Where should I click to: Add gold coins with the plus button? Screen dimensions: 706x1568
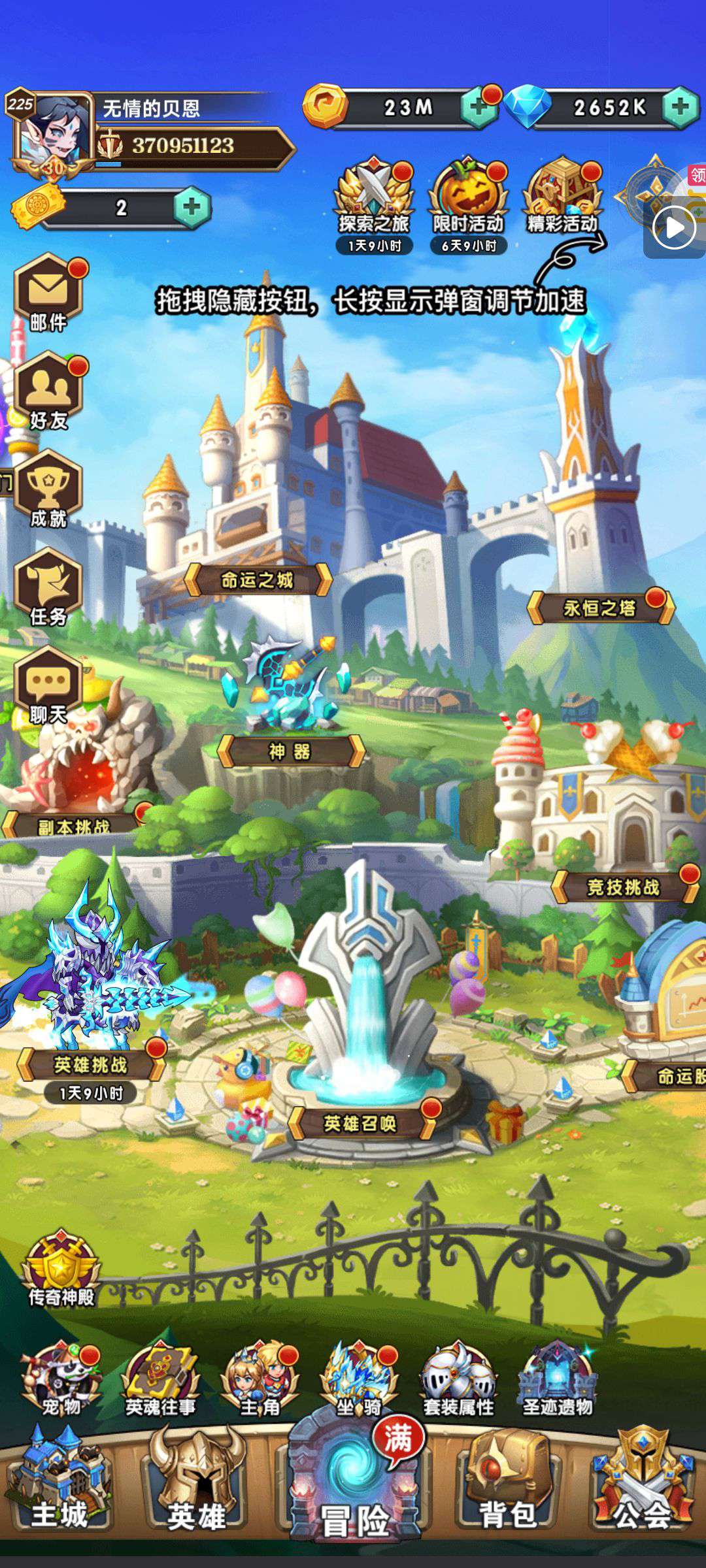[x=479, y=106]
